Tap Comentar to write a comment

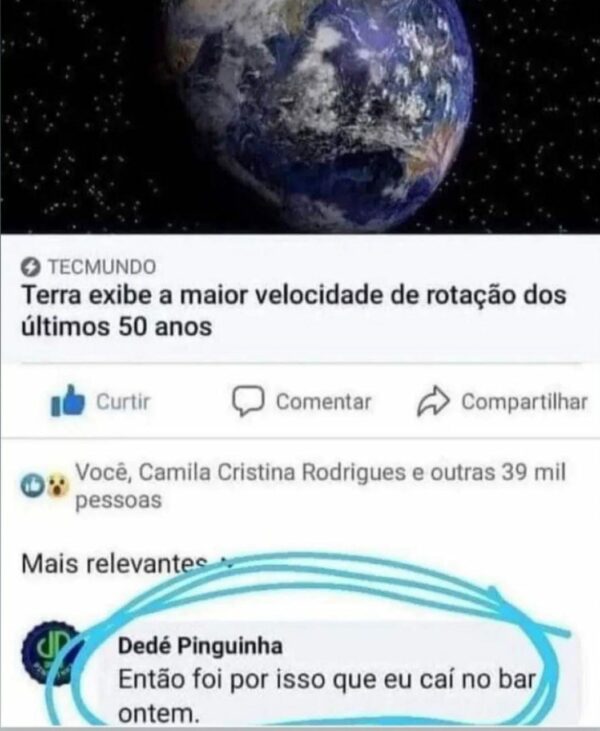pyautogui.click(x=302, y=402)
